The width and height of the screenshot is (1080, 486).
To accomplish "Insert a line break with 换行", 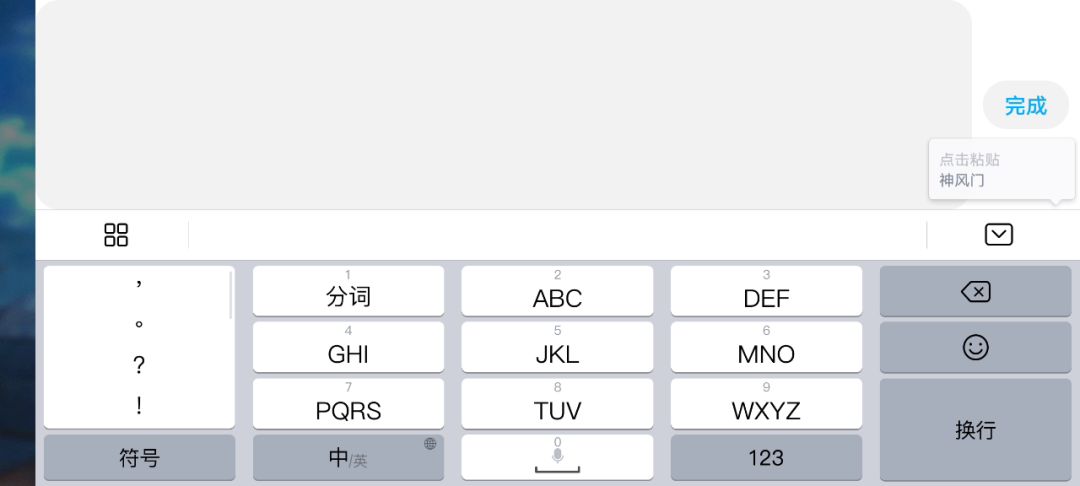I will pos(975,430).
